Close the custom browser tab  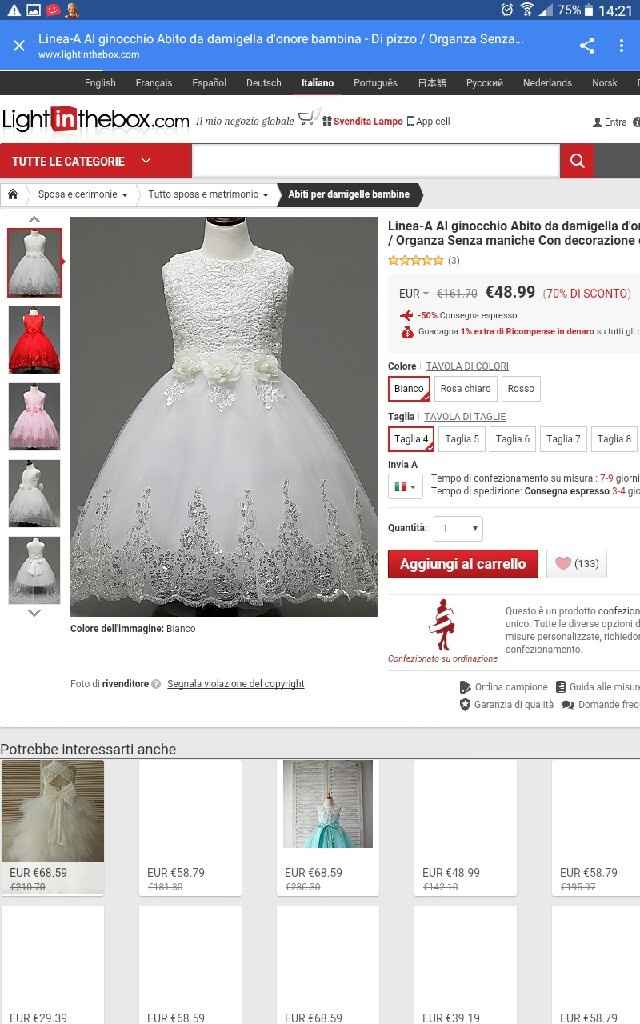click(x=19, y=46)
